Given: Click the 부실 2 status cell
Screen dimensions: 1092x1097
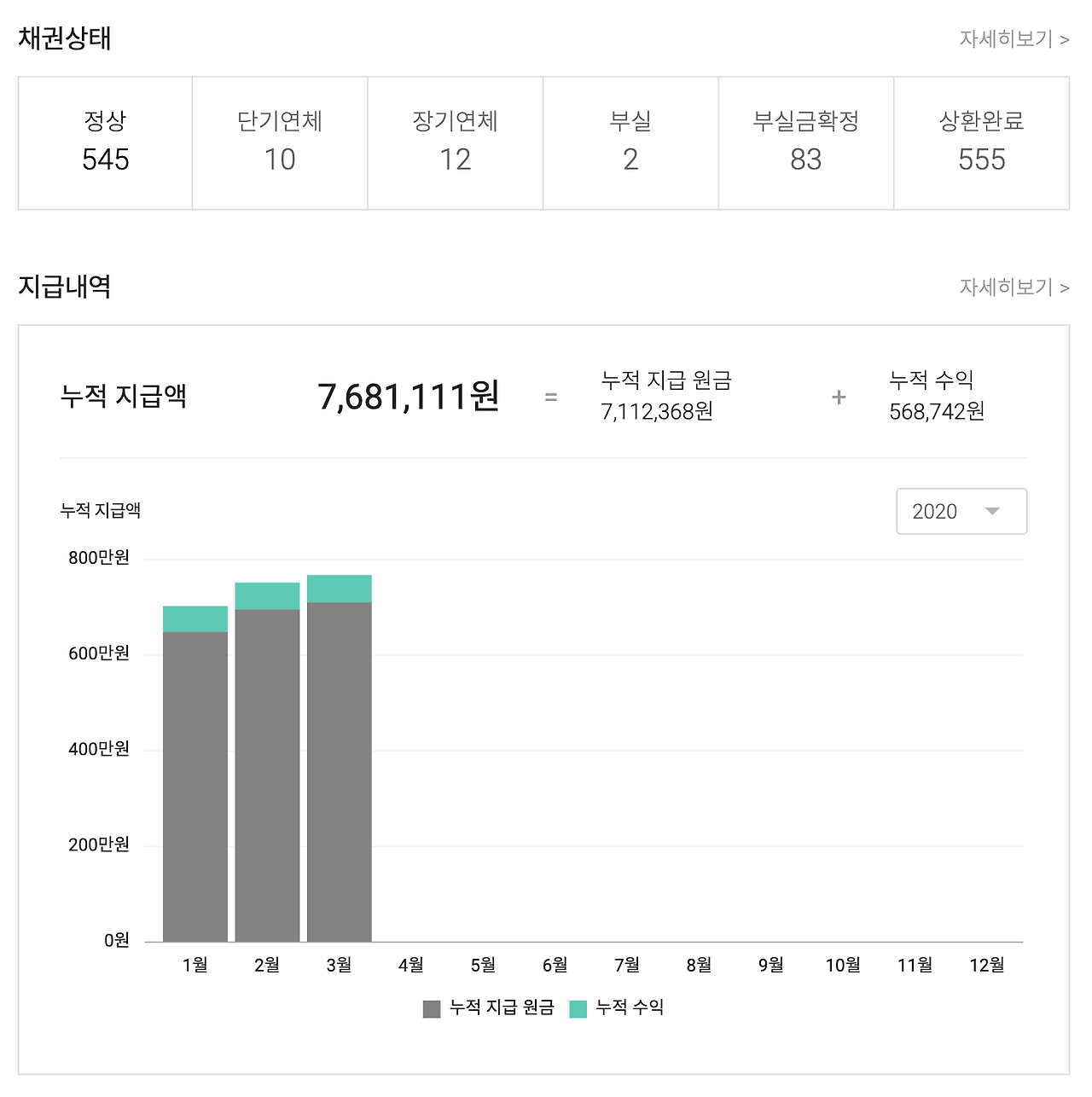Looking at the screenshot, I should pyautogui.click(x=630, y=142).
